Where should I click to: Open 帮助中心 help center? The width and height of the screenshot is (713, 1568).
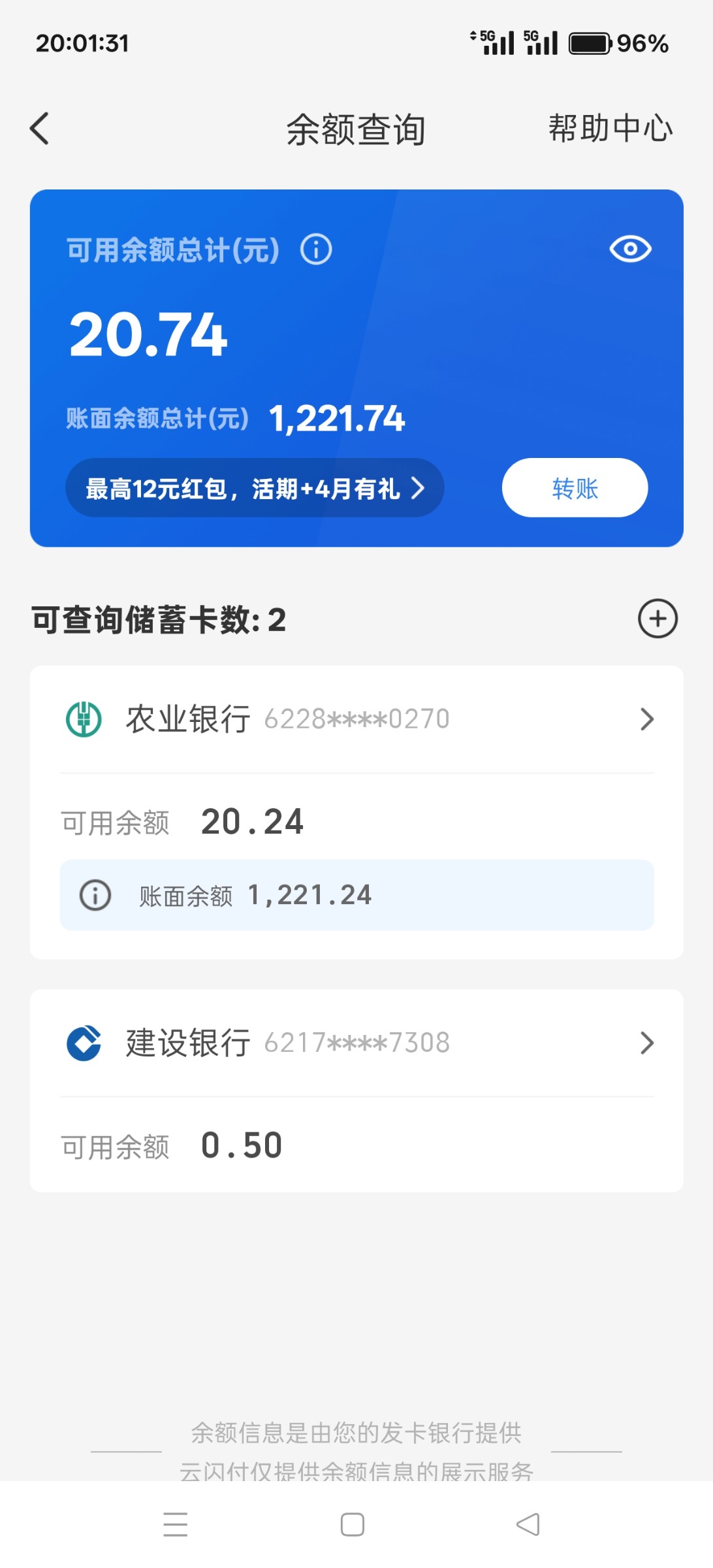(610, 128)
